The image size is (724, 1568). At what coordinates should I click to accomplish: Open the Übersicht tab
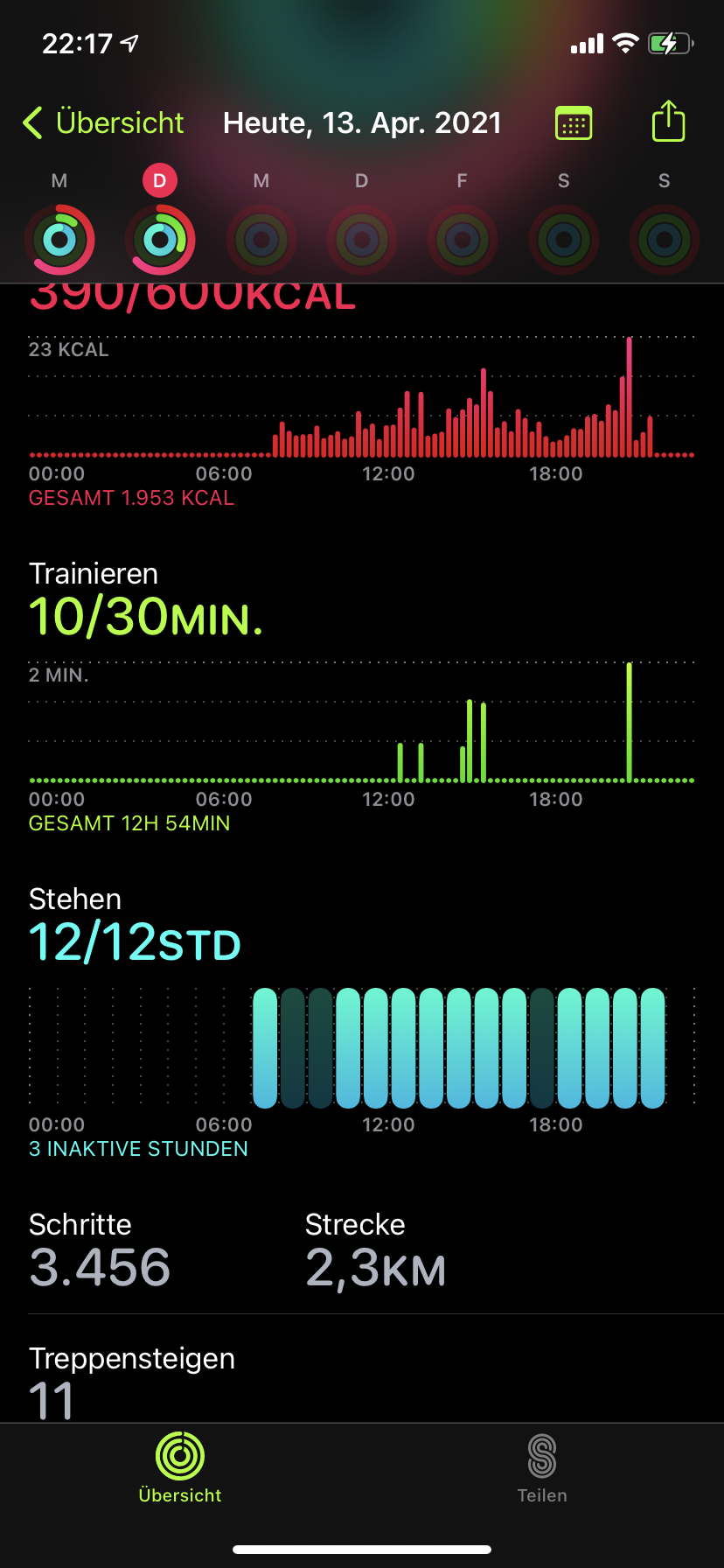pyautogui.click(x=180, y=1468)
